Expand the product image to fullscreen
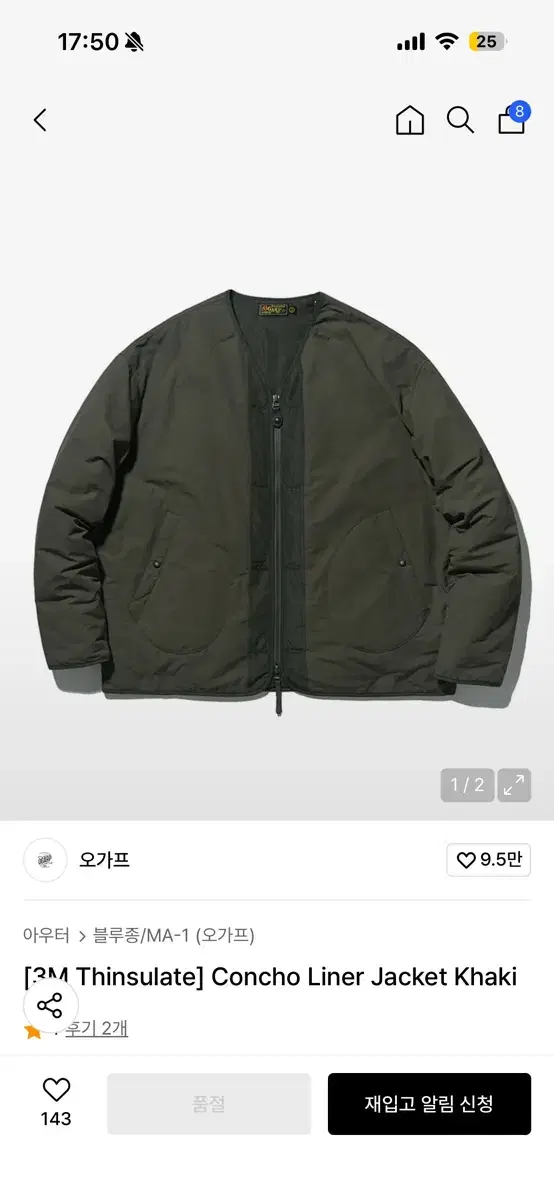Viewport: 554px width, 1200px height. (514, 785)
